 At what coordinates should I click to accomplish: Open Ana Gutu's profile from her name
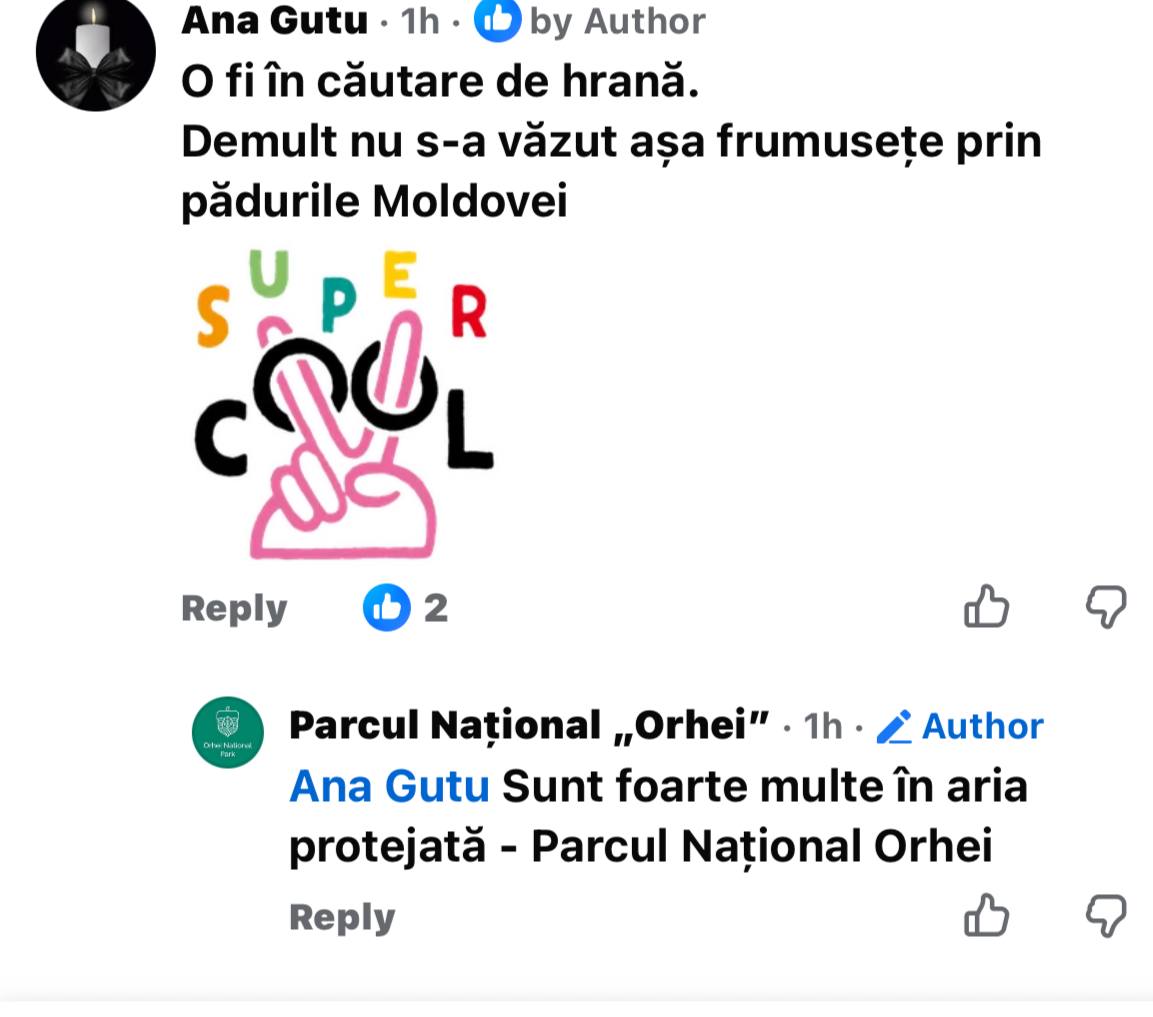(274, 20)
